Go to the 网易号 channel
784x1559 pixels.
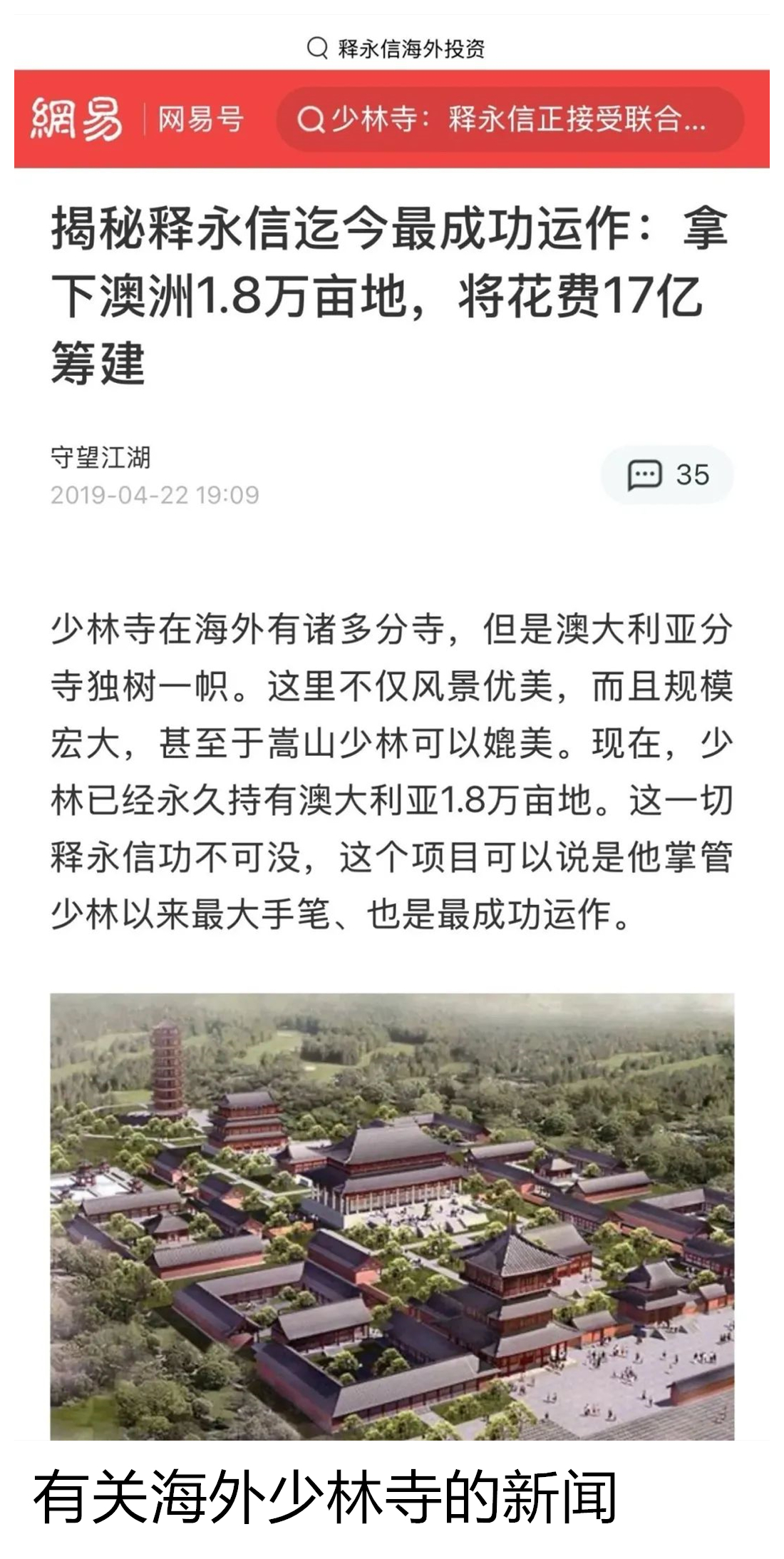point(200,119)
